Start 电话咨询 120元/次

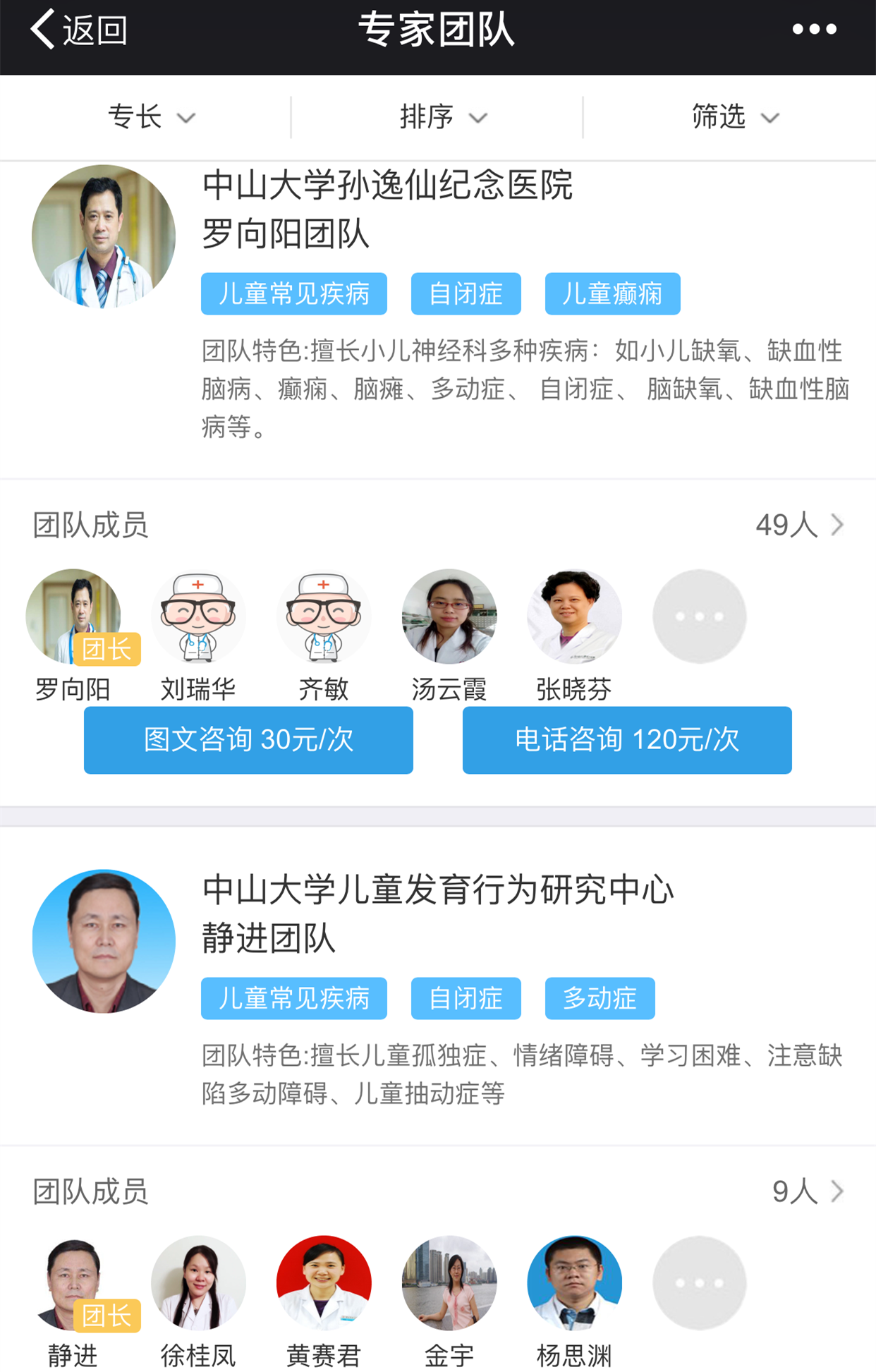[x=626, y=740]
